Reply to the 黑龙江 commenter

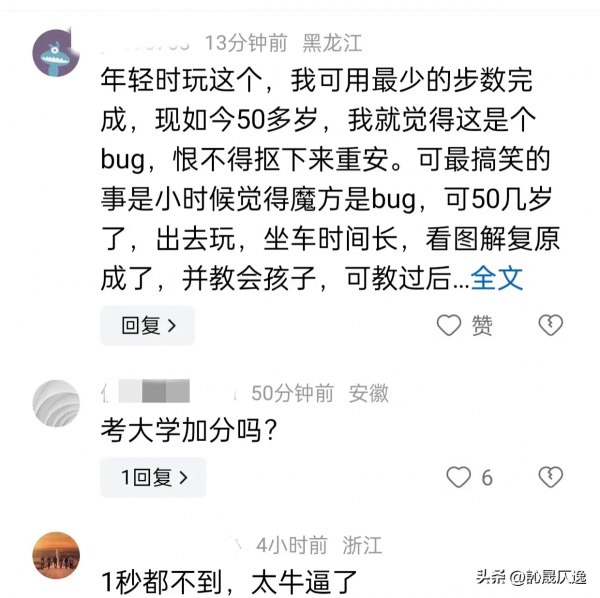(148, 325)
